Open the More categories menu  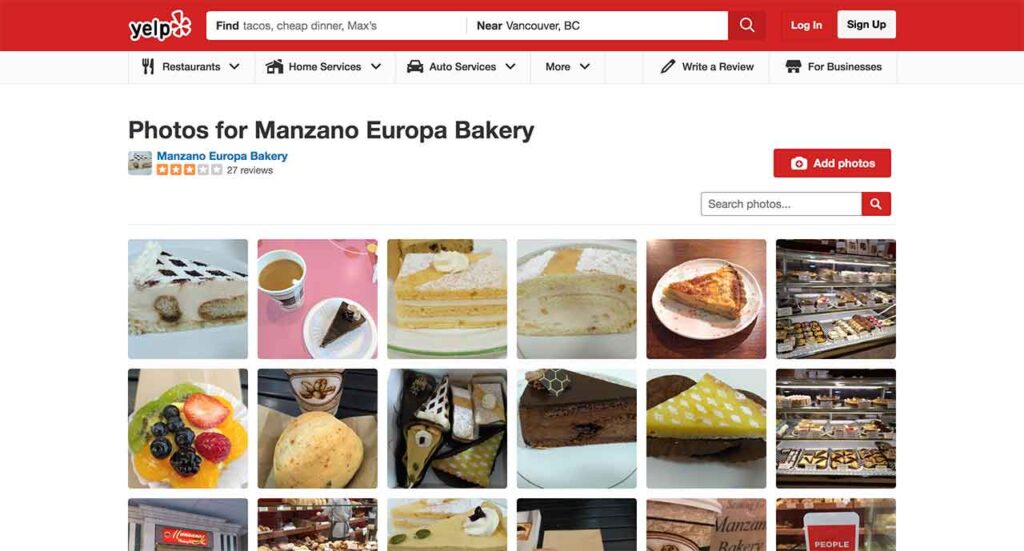point(567,67)
